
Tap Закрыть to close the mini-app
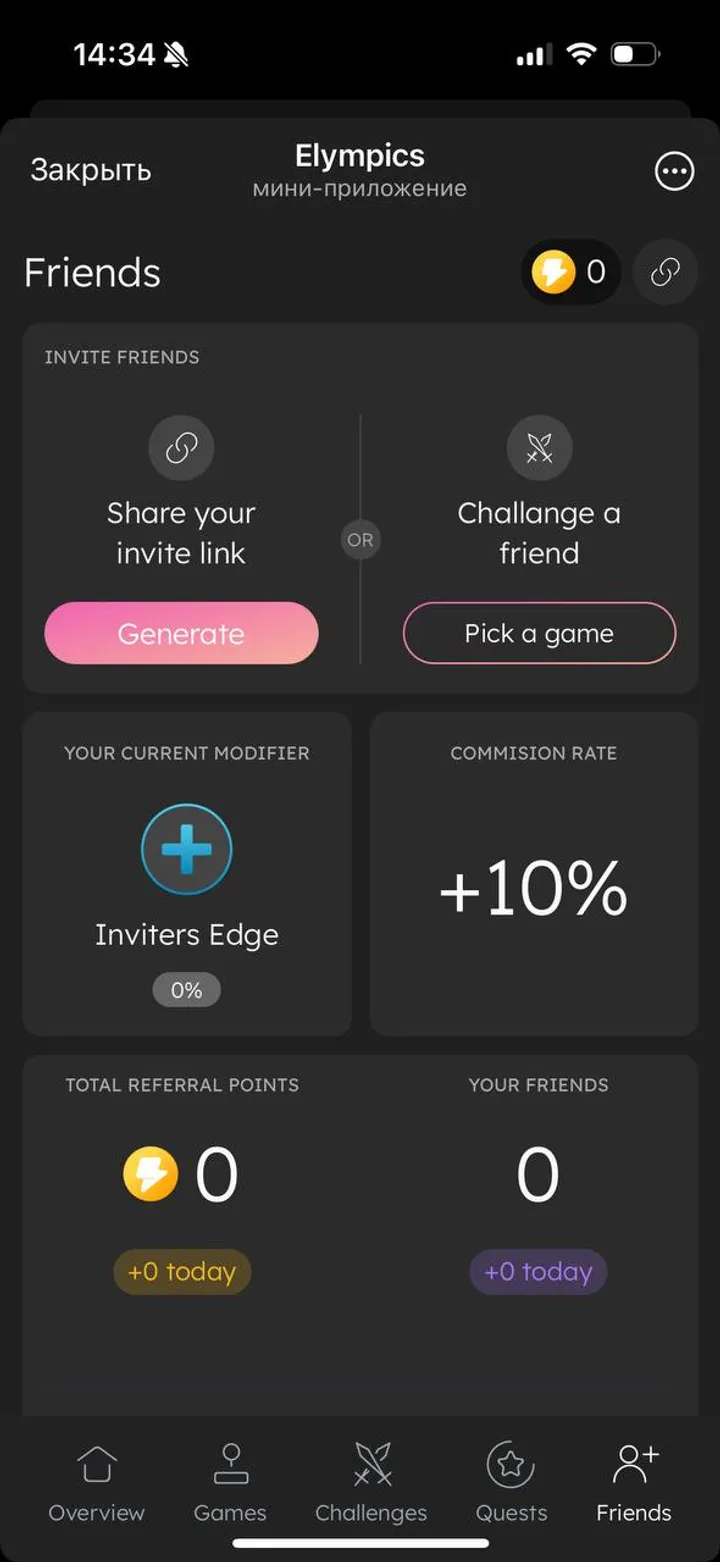click(x=90, y=170)
